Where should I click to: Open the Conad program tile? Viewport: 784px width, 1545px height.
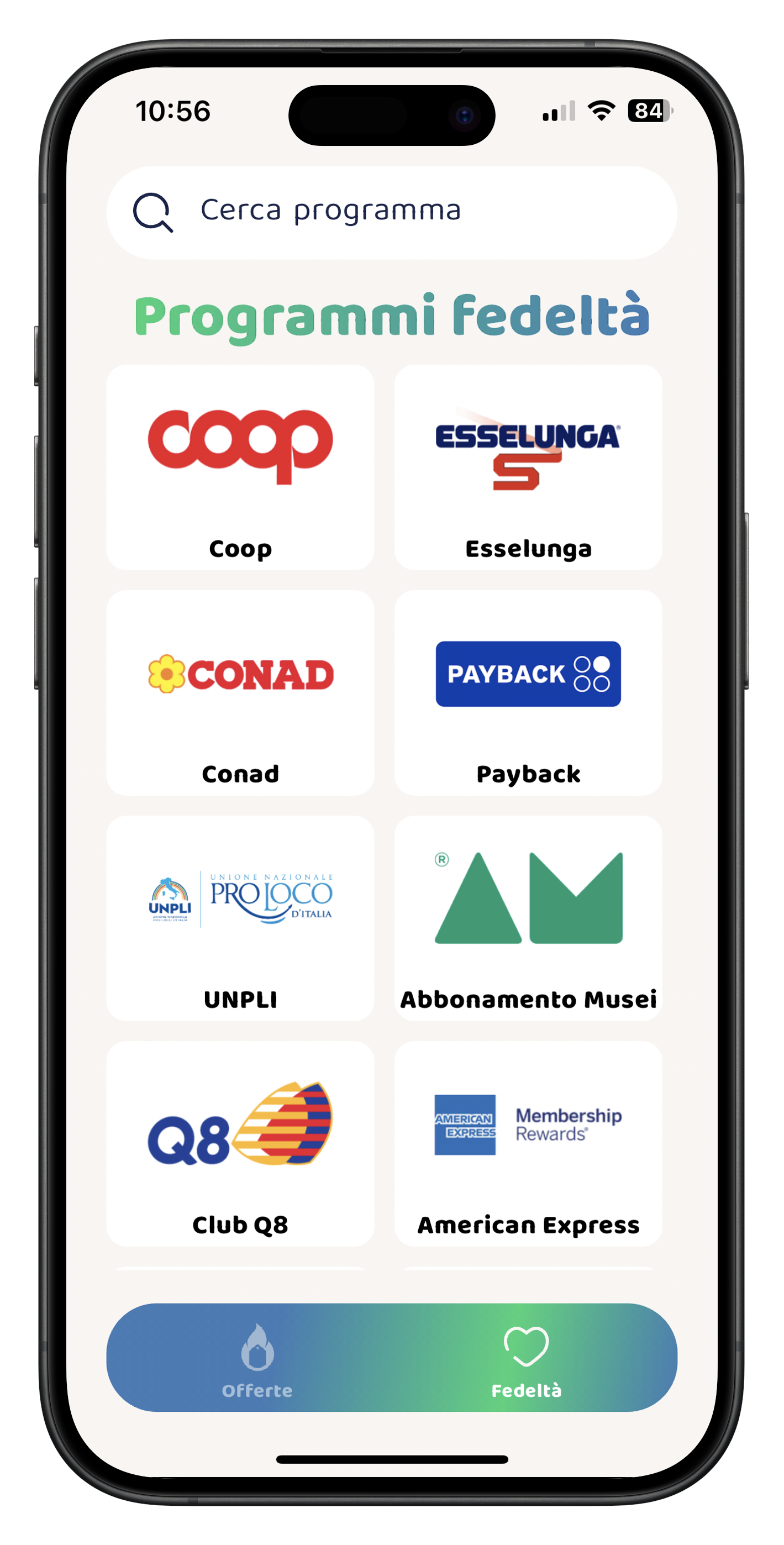click(240, 692)
